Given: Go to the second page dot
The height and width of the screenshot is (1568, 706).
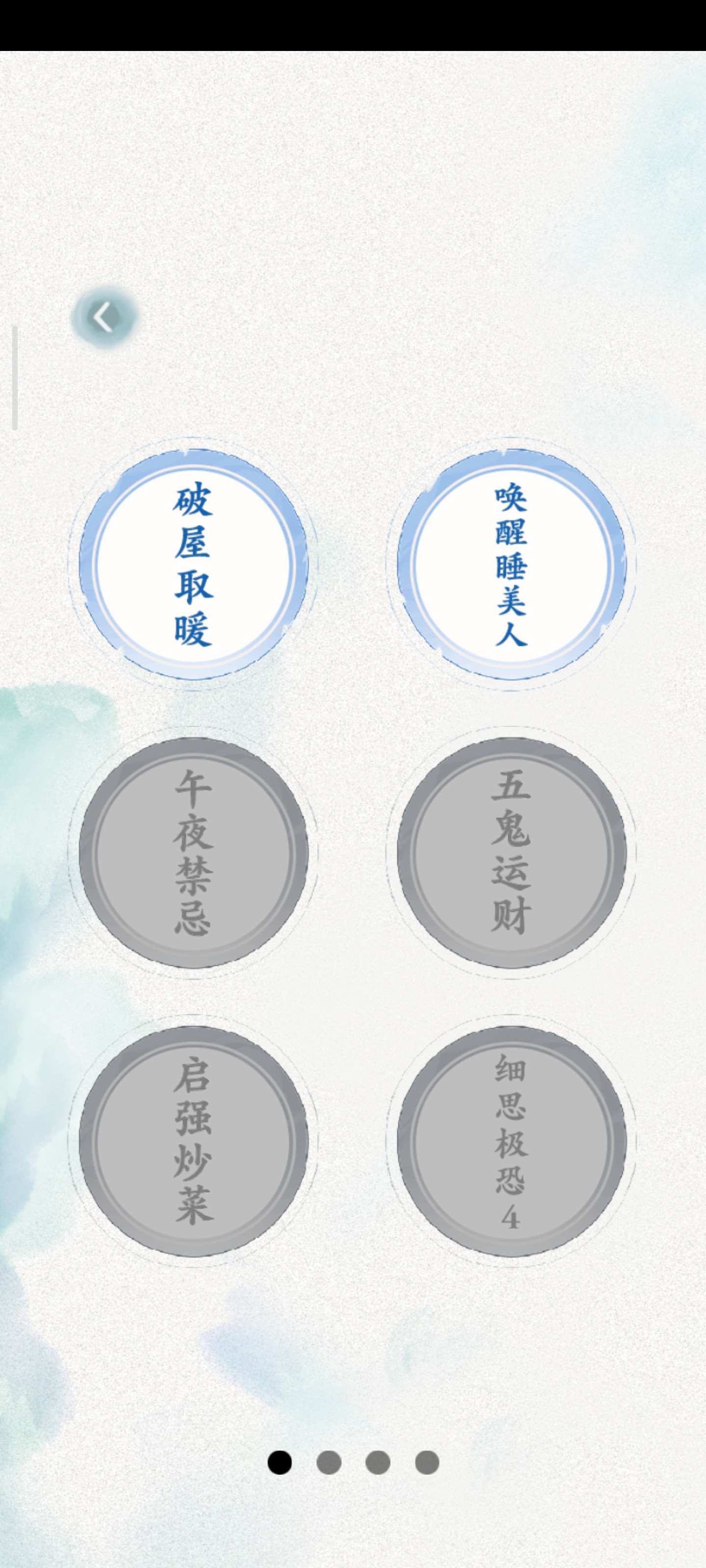Looking at the screenshot, I should [x=329, y=1462].
